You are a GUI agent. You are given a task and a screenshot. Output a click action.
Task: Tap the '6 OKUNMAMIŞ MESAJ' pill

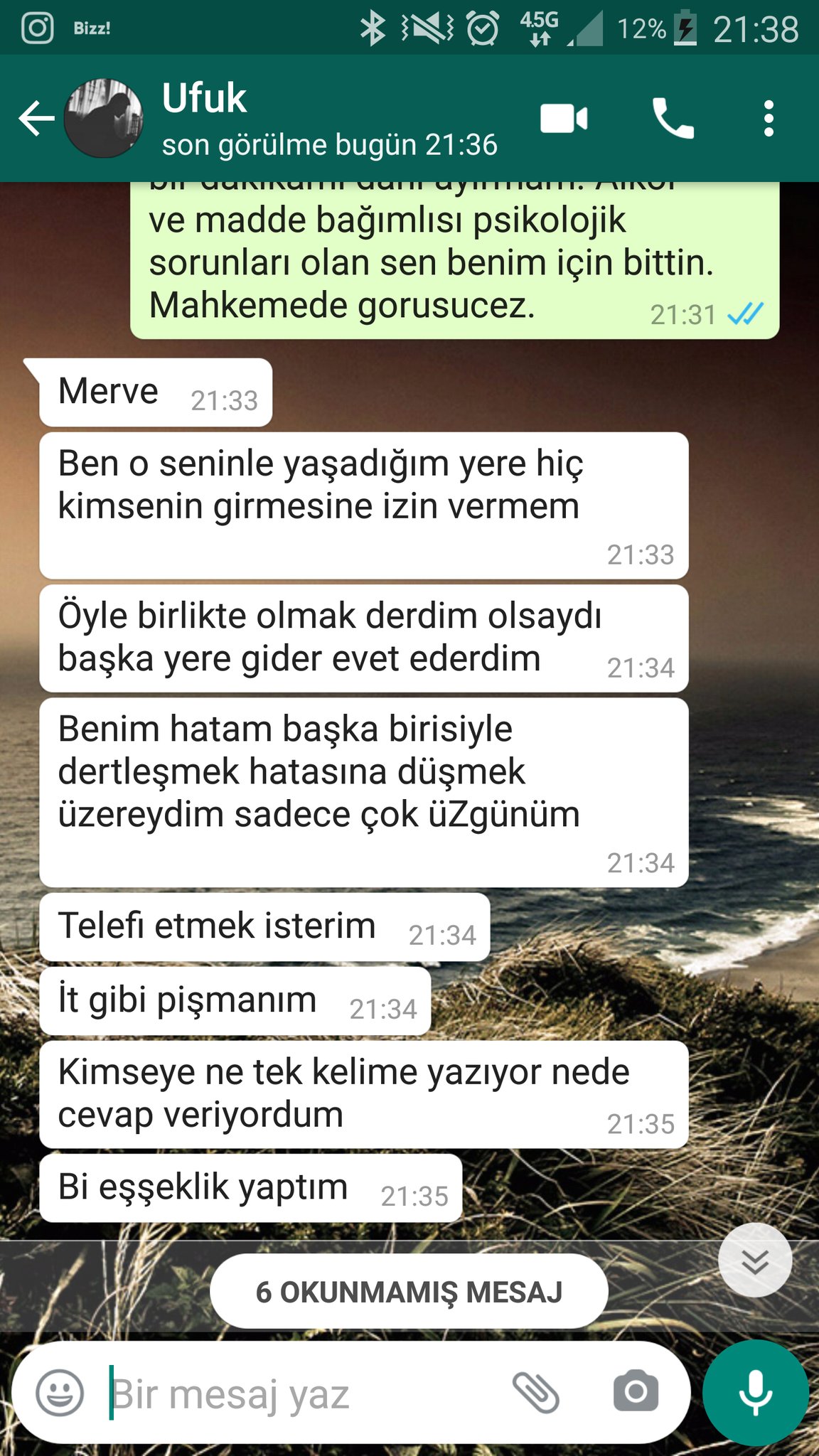[x=409, y=1292]
